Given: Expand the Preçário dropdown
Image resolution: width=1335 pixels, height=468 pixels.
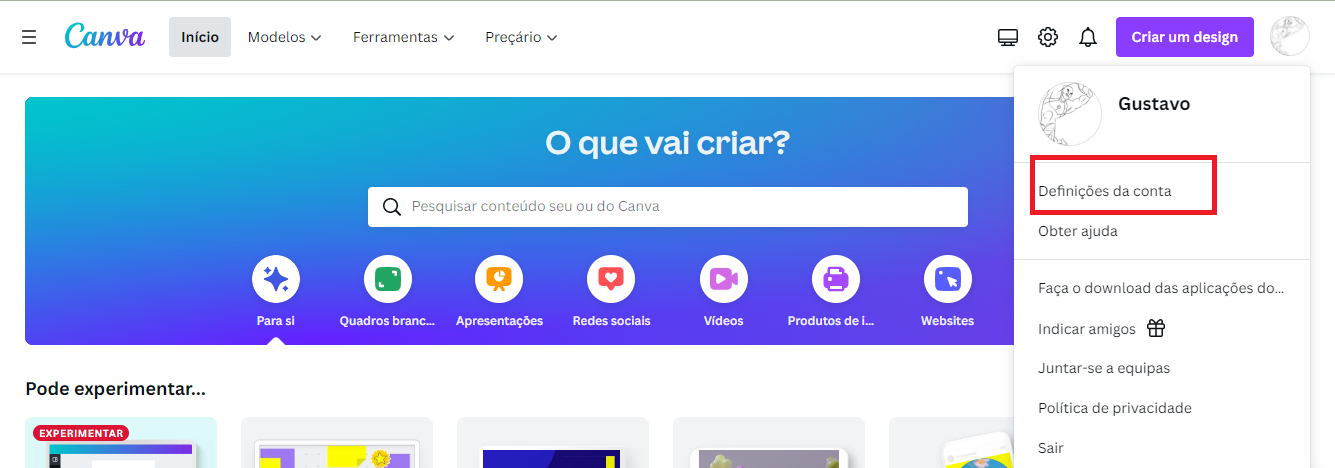Looking at the screenshot, I should 521,37.
